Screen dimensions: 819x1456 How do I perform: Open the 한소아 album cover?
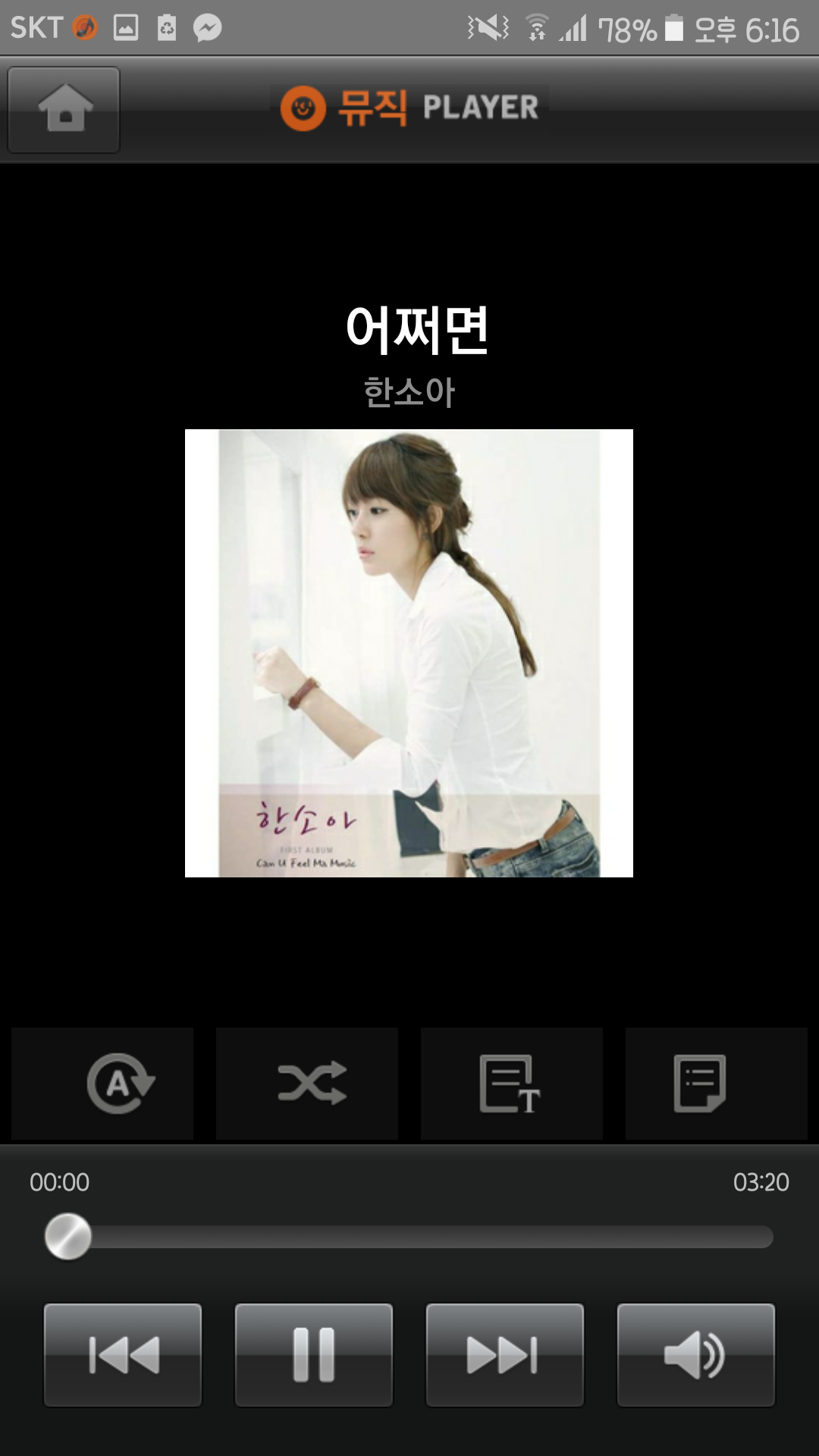(409, 653)
